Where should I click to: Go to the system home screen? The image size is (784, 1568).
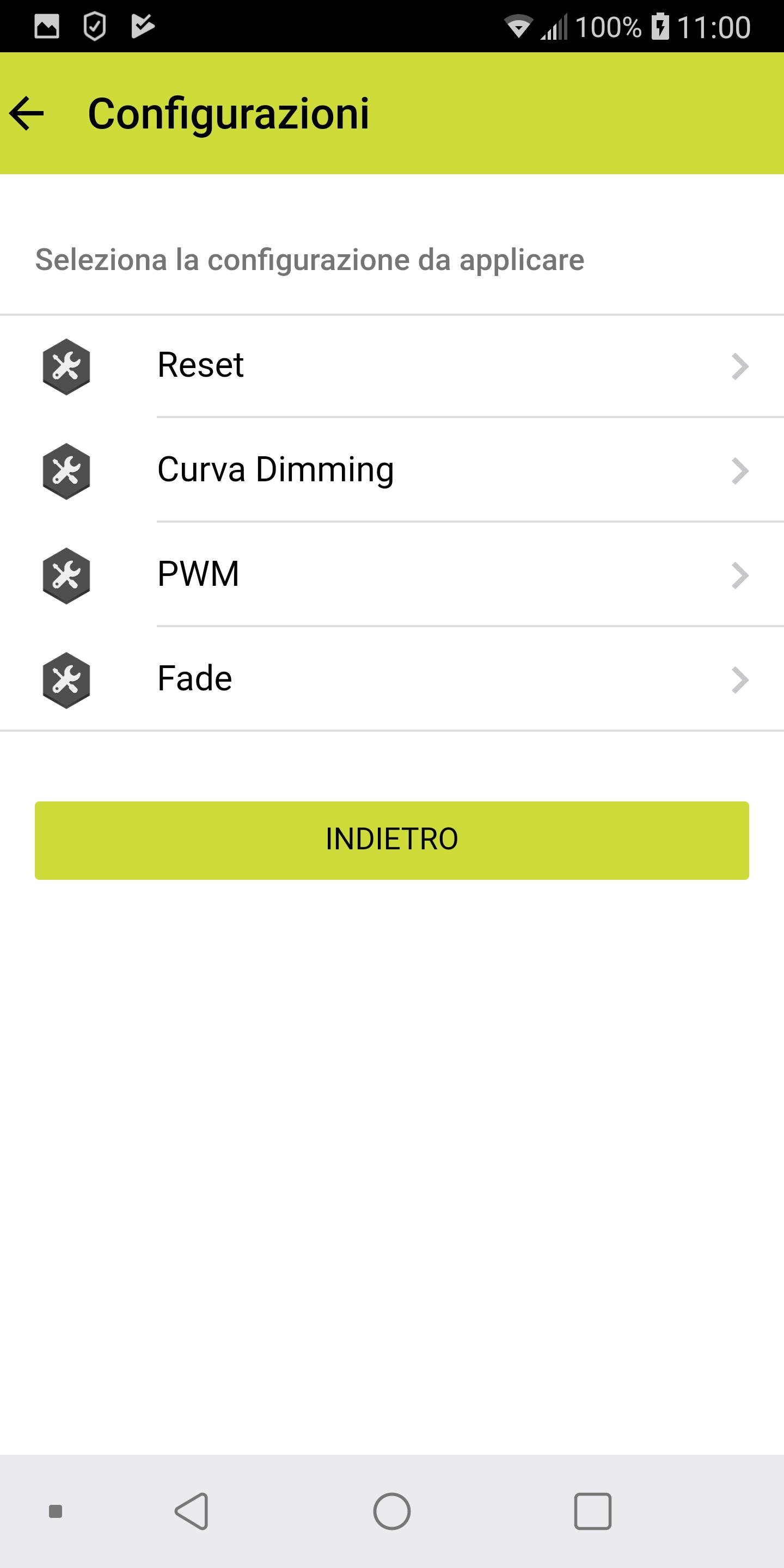pos(392,1511)
